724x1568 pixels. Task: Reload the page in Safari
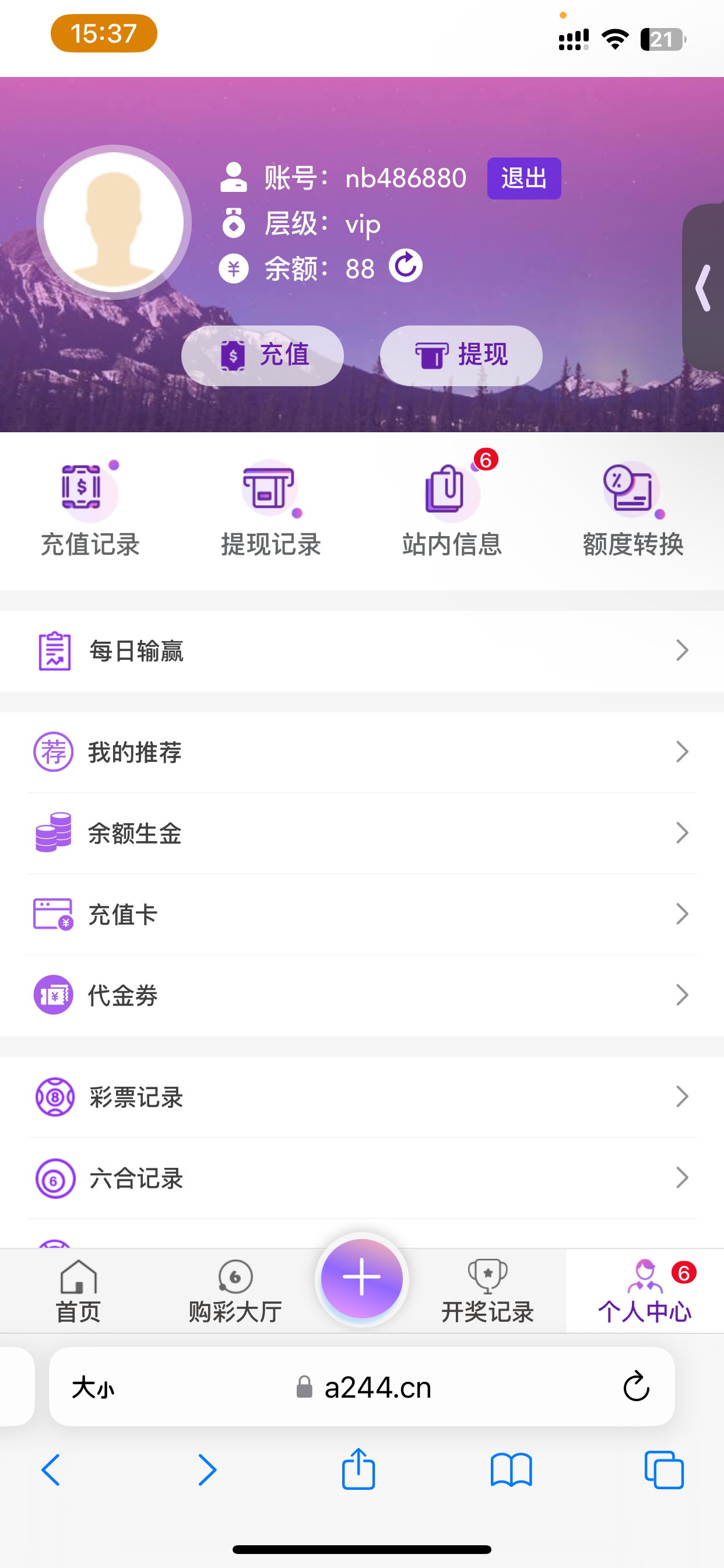point(637,1387)
